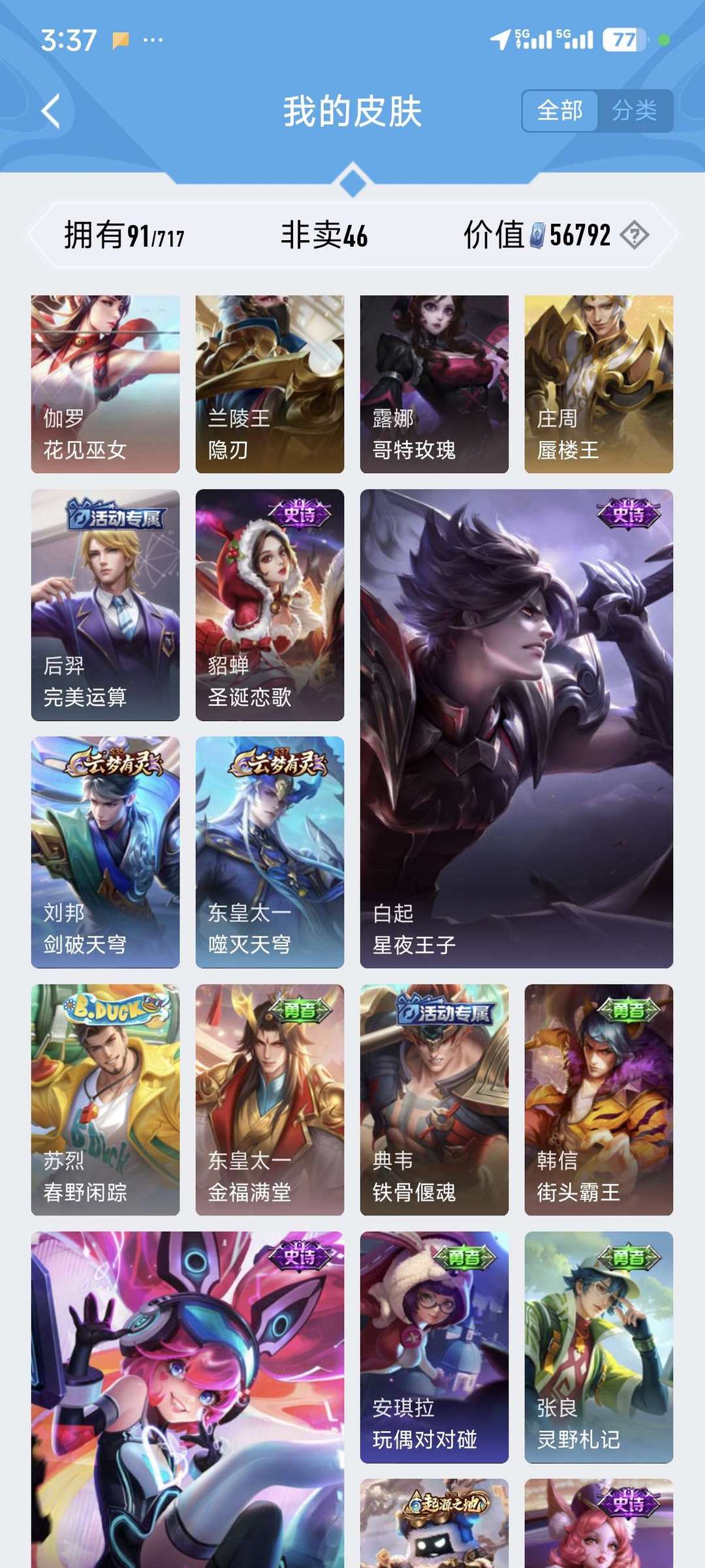
Task: Open 韩信 街头霸王 skin card
Action: click(599, 1099)
